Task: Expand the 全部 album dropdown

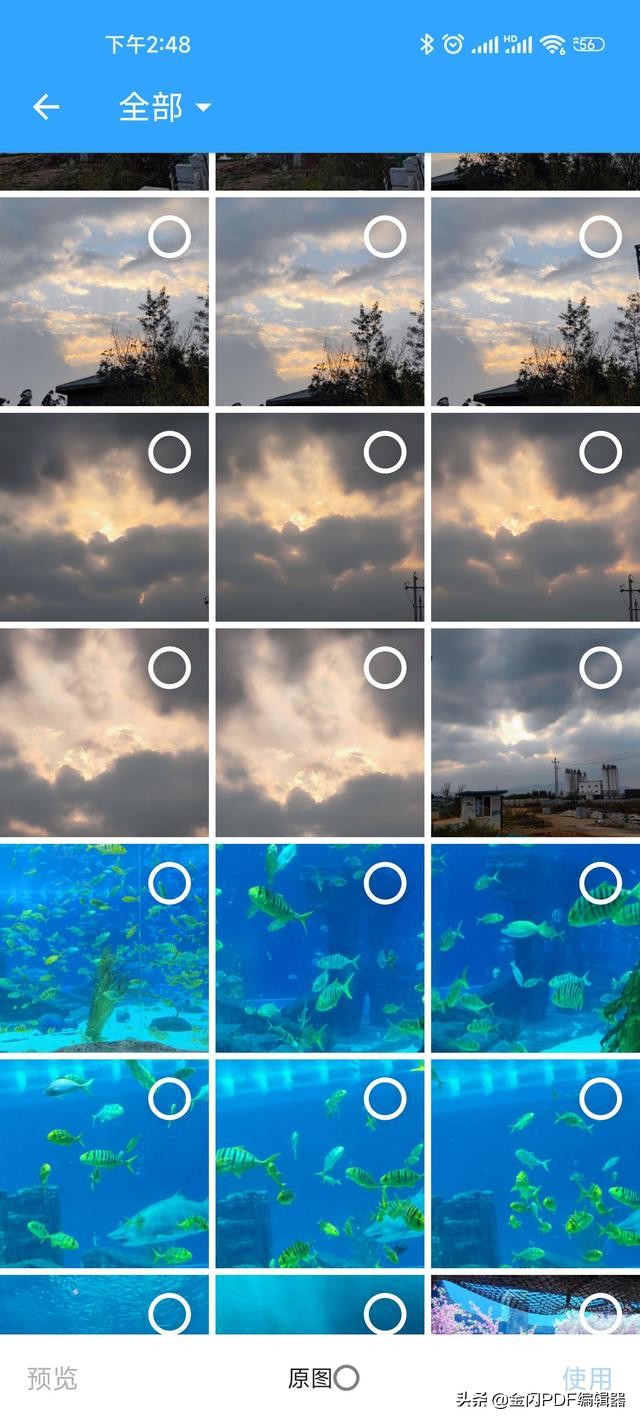Action: coord(165,107)
